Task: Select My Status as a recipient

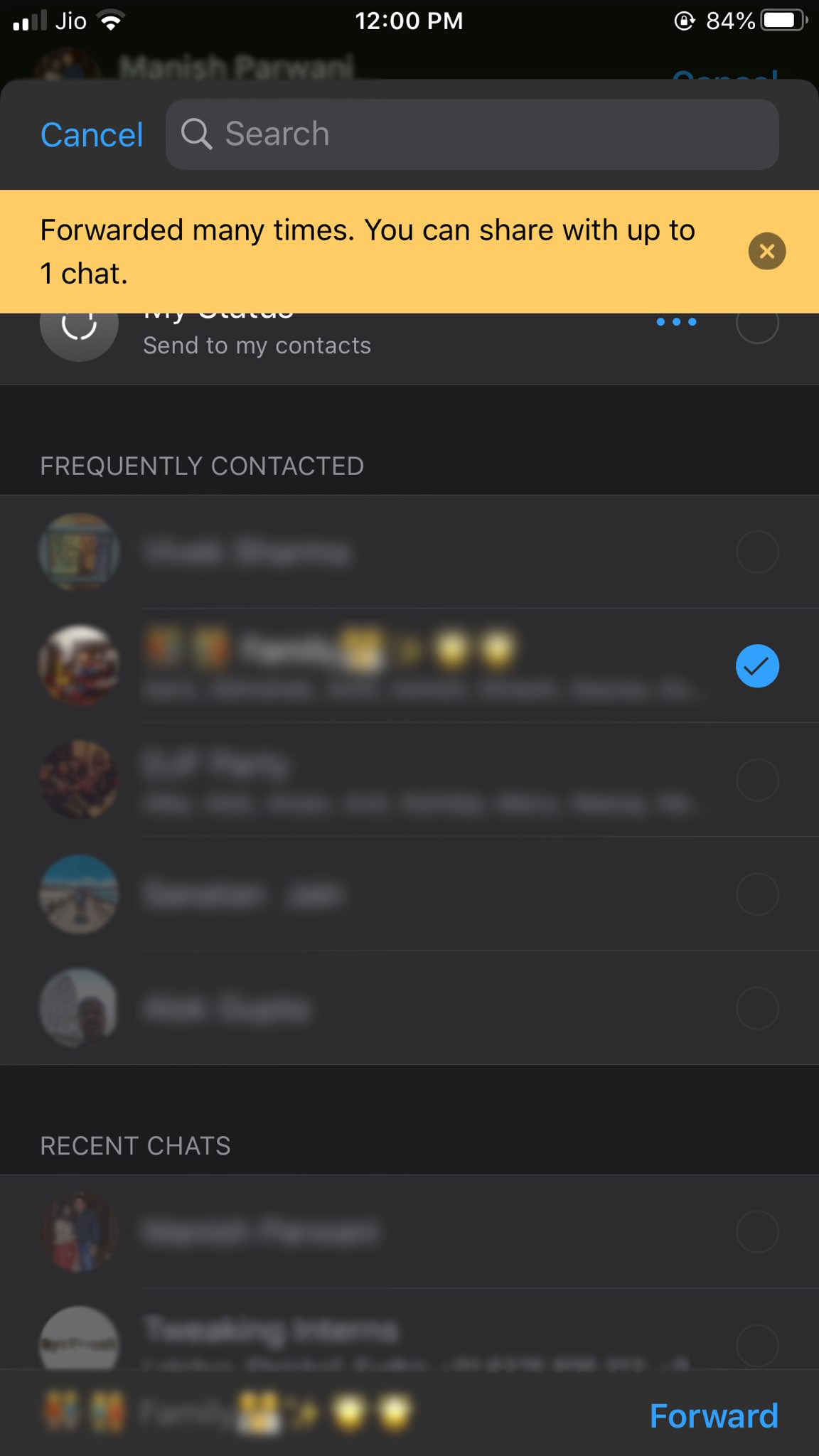Action: [x=757, y=326]
